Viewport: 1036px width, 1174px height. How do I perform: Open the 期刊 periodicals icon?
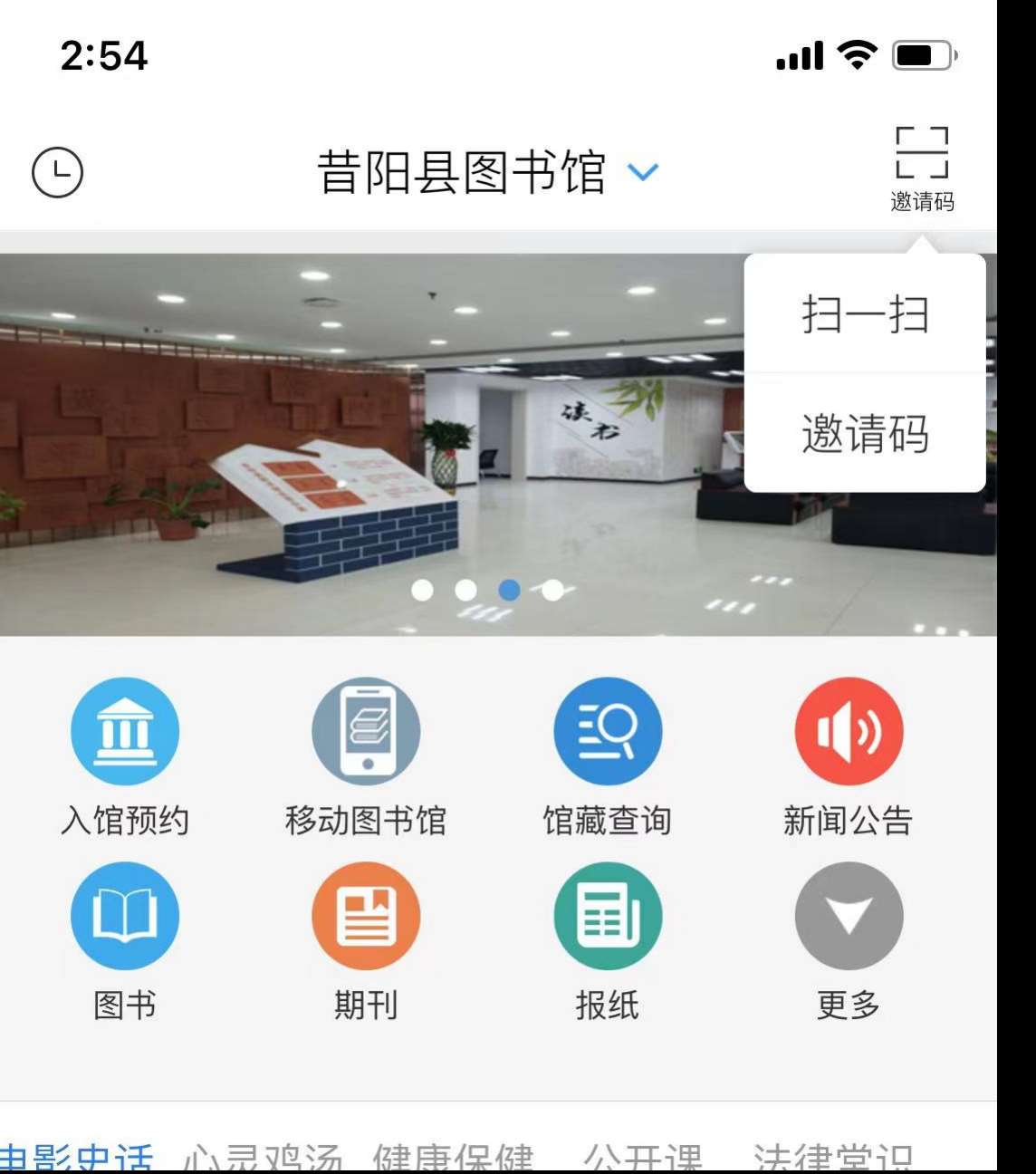coord(366,915)
